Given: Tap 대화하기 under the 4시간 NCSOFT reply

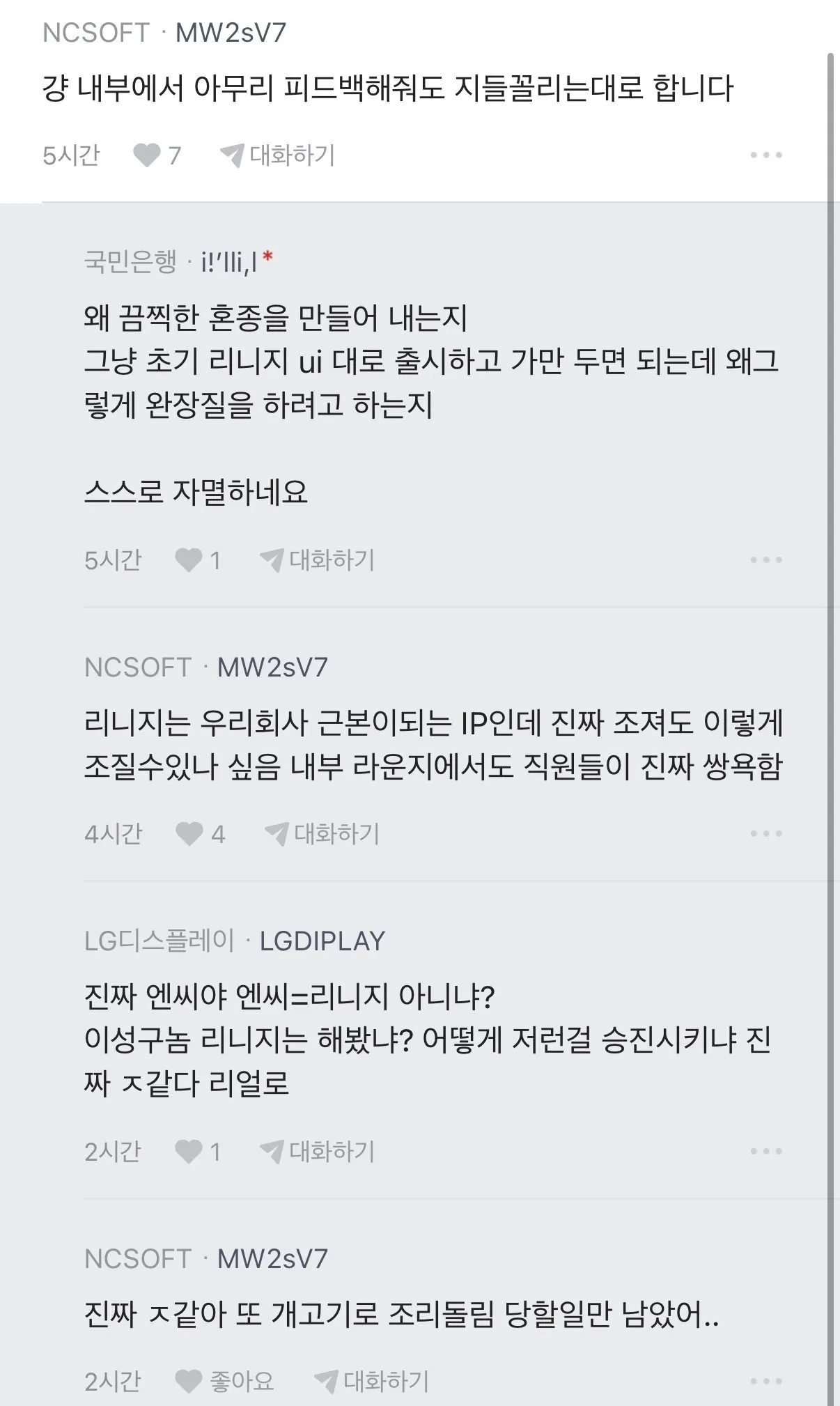Looking at the screenshot, I should [322, 833].
